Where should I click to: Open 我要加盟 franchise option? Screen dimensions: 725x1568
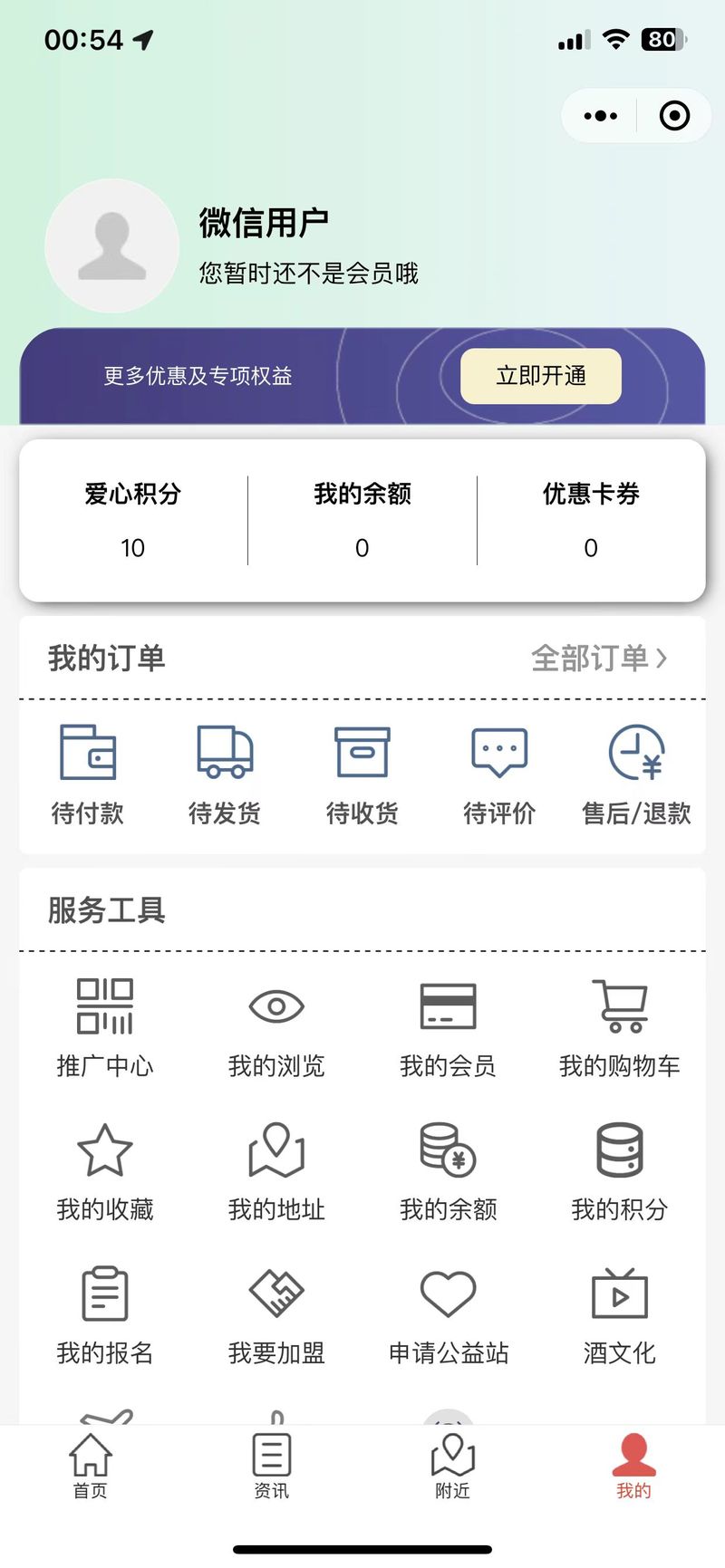pyautogui.click(x=276, y=1315)
